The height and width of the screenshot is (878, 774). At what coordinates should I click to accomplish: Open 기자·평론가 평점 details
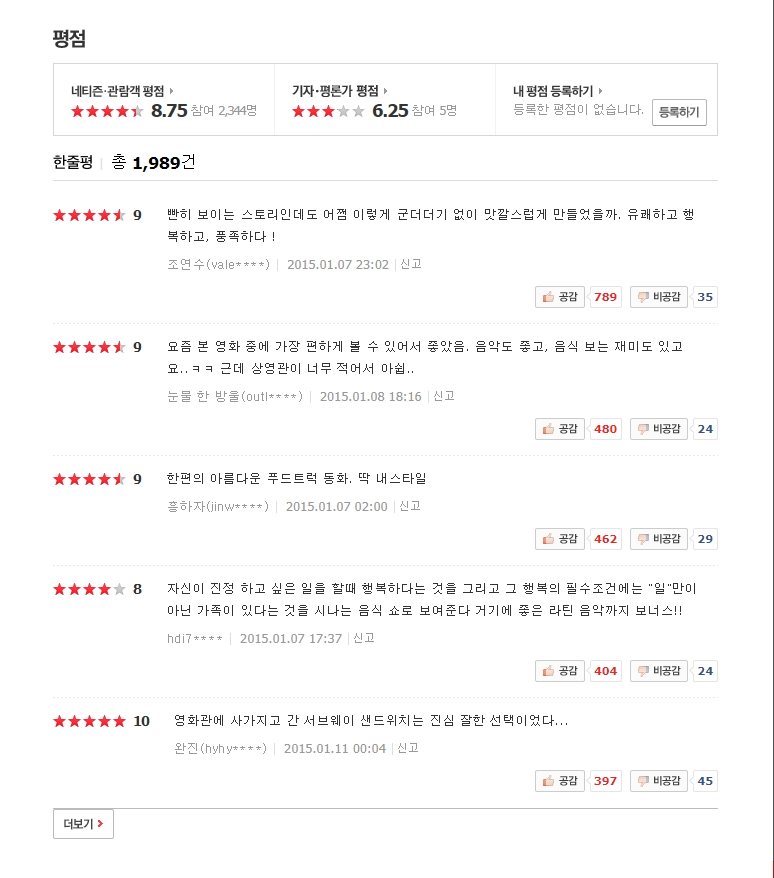[339, 91]
